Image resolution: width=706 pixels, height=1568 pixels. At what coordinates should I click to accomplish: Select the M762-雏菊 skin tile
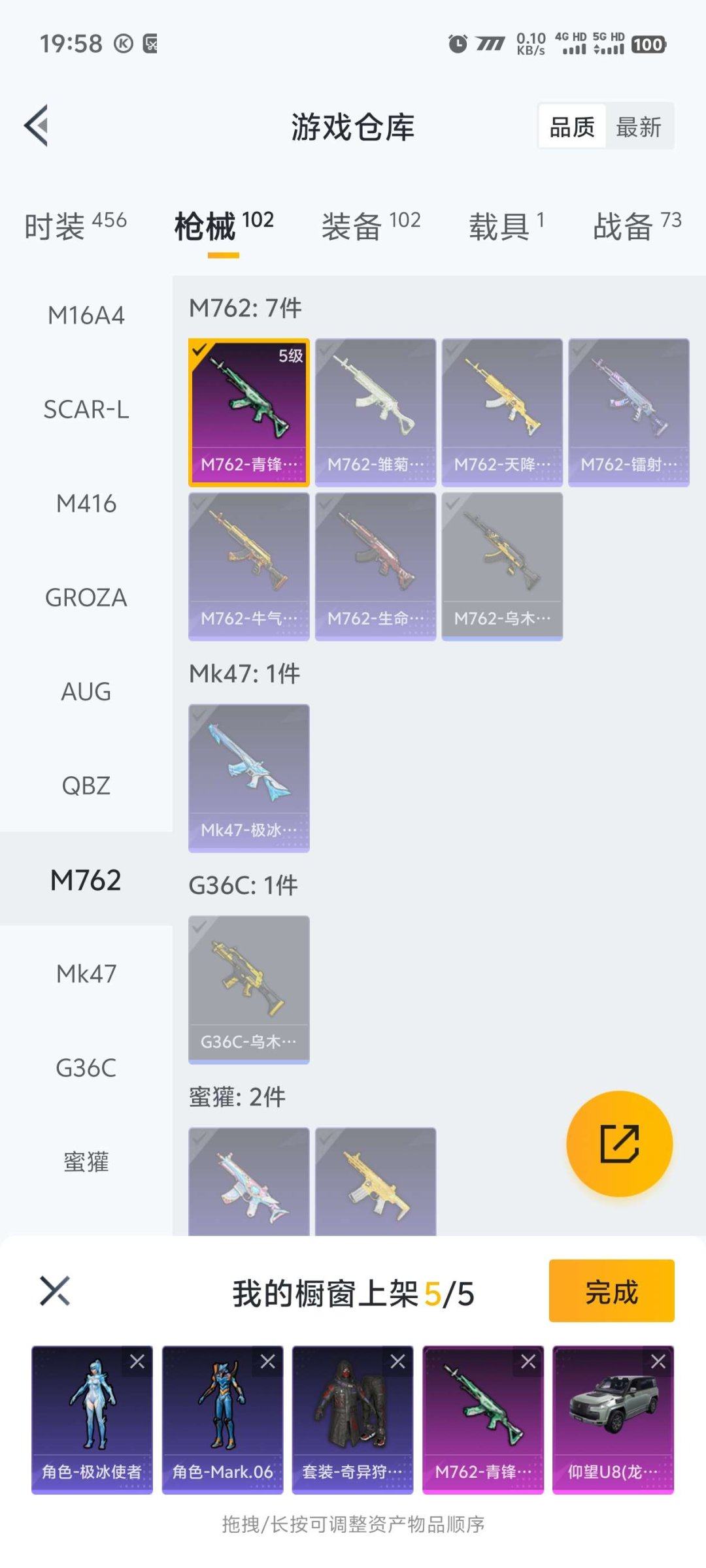[x=375, y=412]
